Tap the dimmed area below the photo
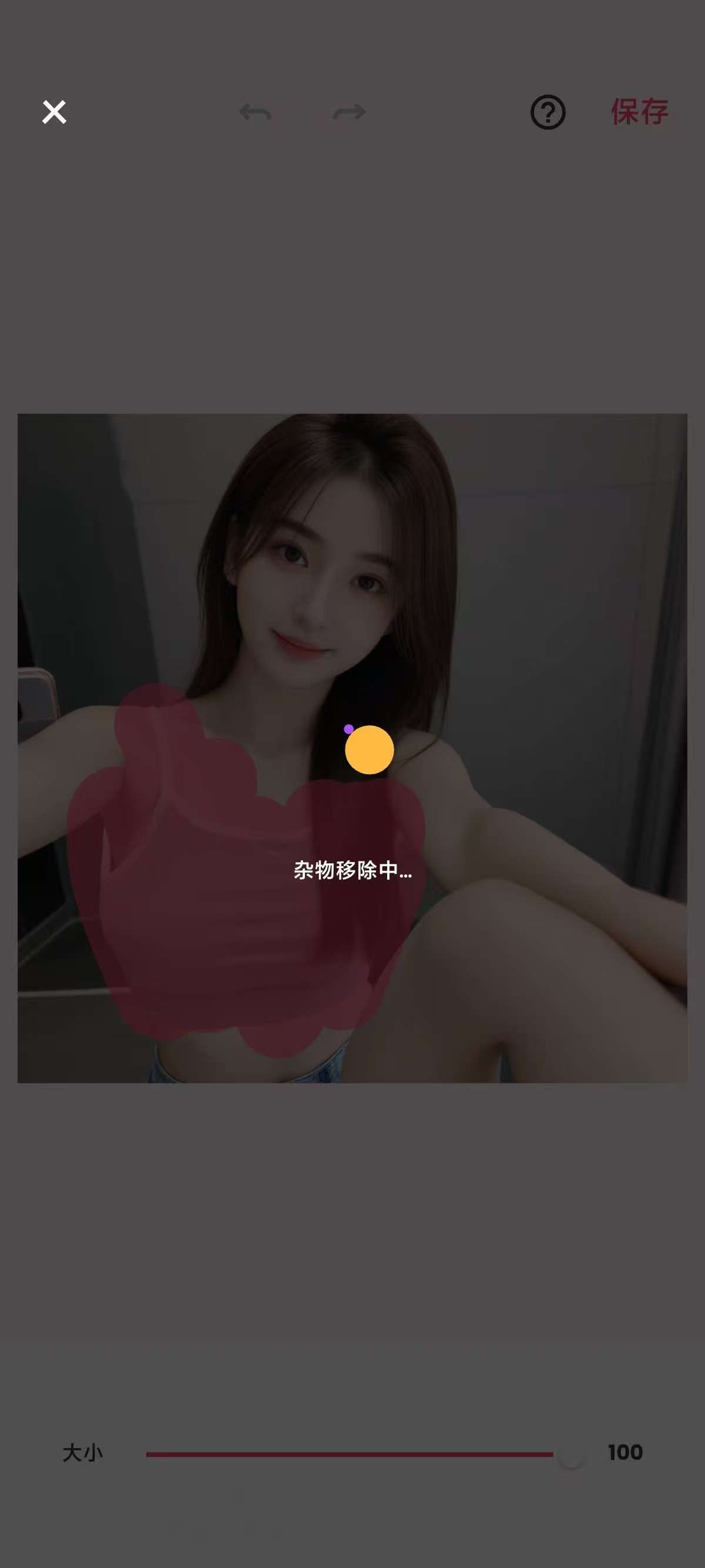Viewport: 705px width, 1568px height. pyautogui.click(x=352, y=1248)
